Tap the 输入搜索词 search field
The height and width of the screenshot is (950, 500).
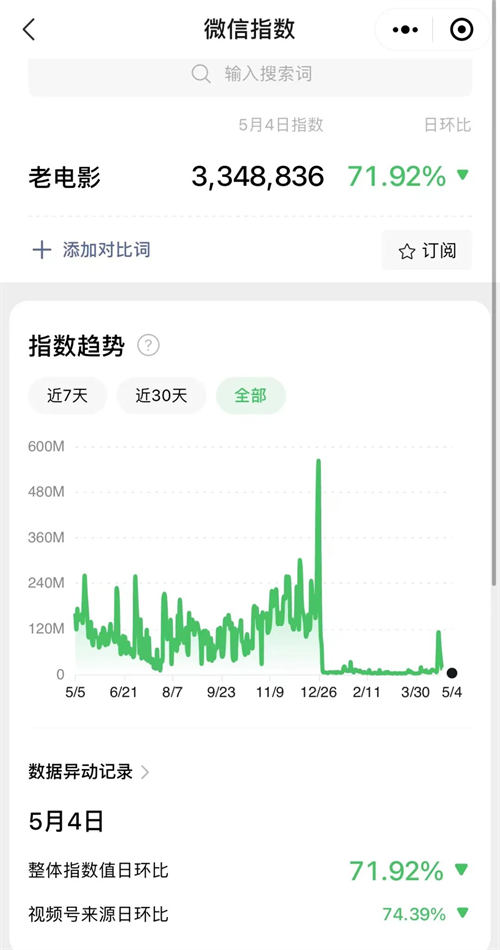(x=250, y=75)
